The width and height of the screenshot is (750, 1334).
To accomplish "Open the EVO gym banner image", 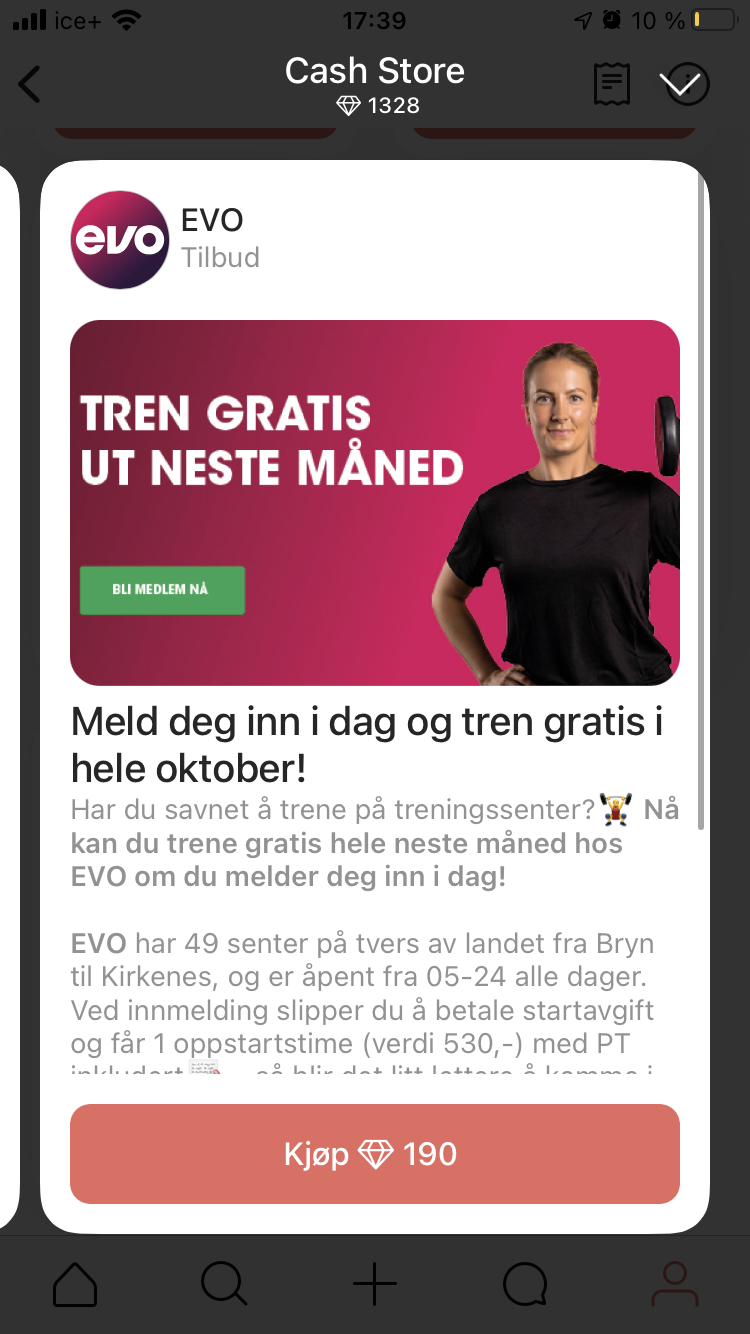I will coord(375,503).
